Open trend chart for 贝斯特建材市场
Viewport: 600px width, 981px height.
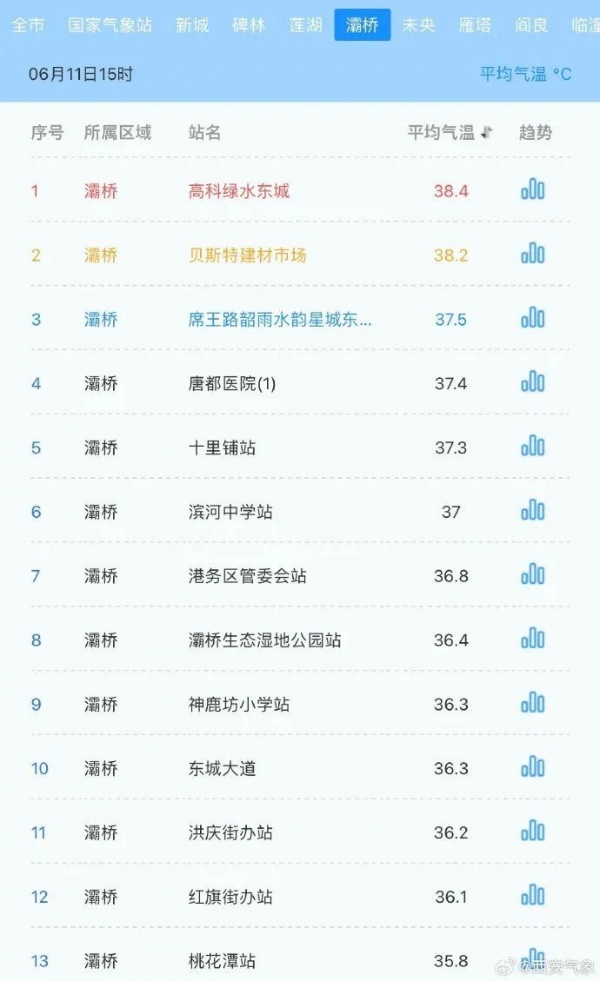click(533, 254)
